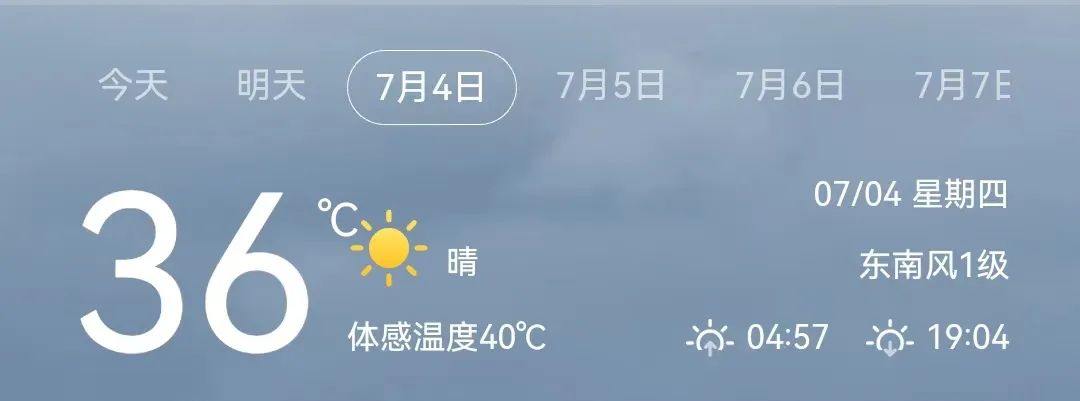The height and width of the screenshot is (401, 1080).
Task: Show the 7月7日 forecast tab
Action: [963, 87]
